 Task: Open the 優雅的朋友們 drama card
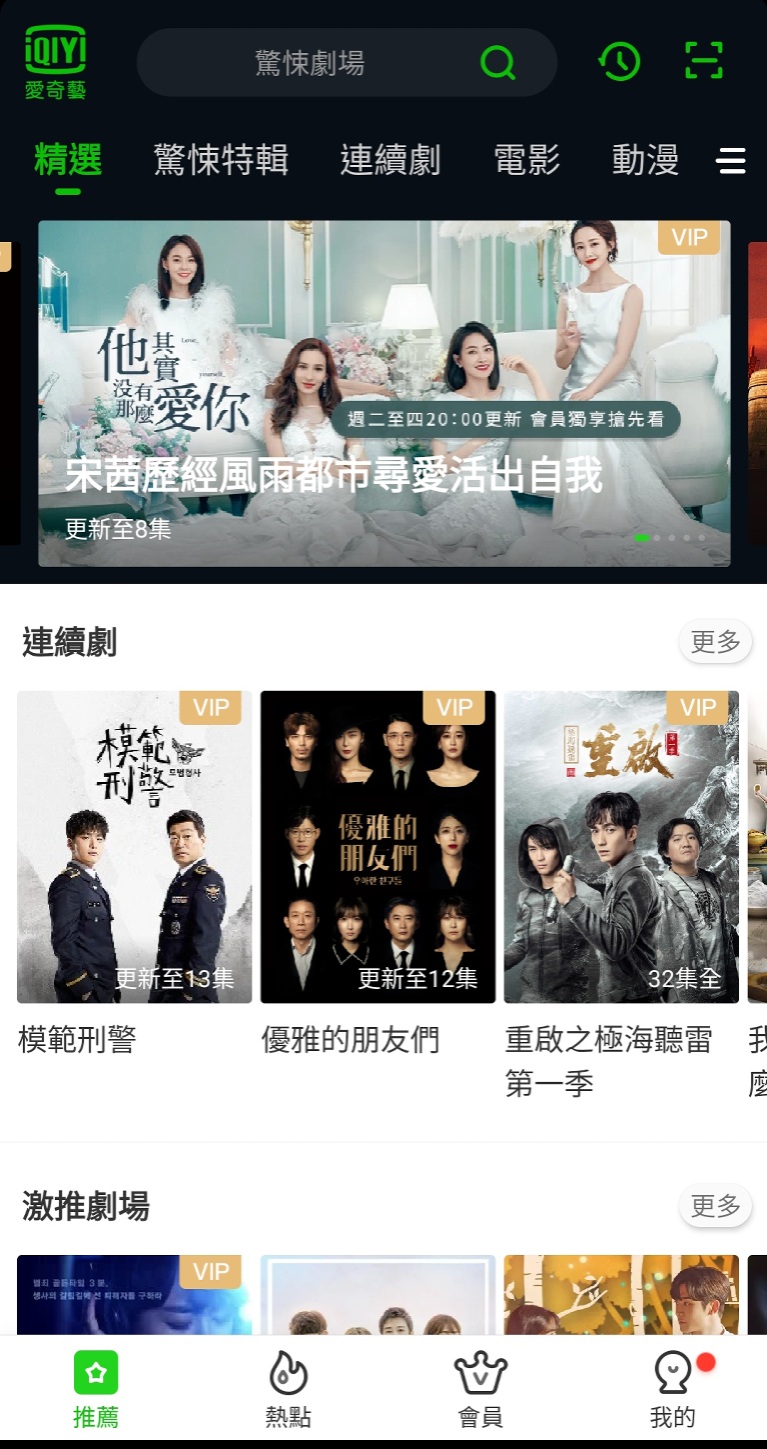pos(378,847)
